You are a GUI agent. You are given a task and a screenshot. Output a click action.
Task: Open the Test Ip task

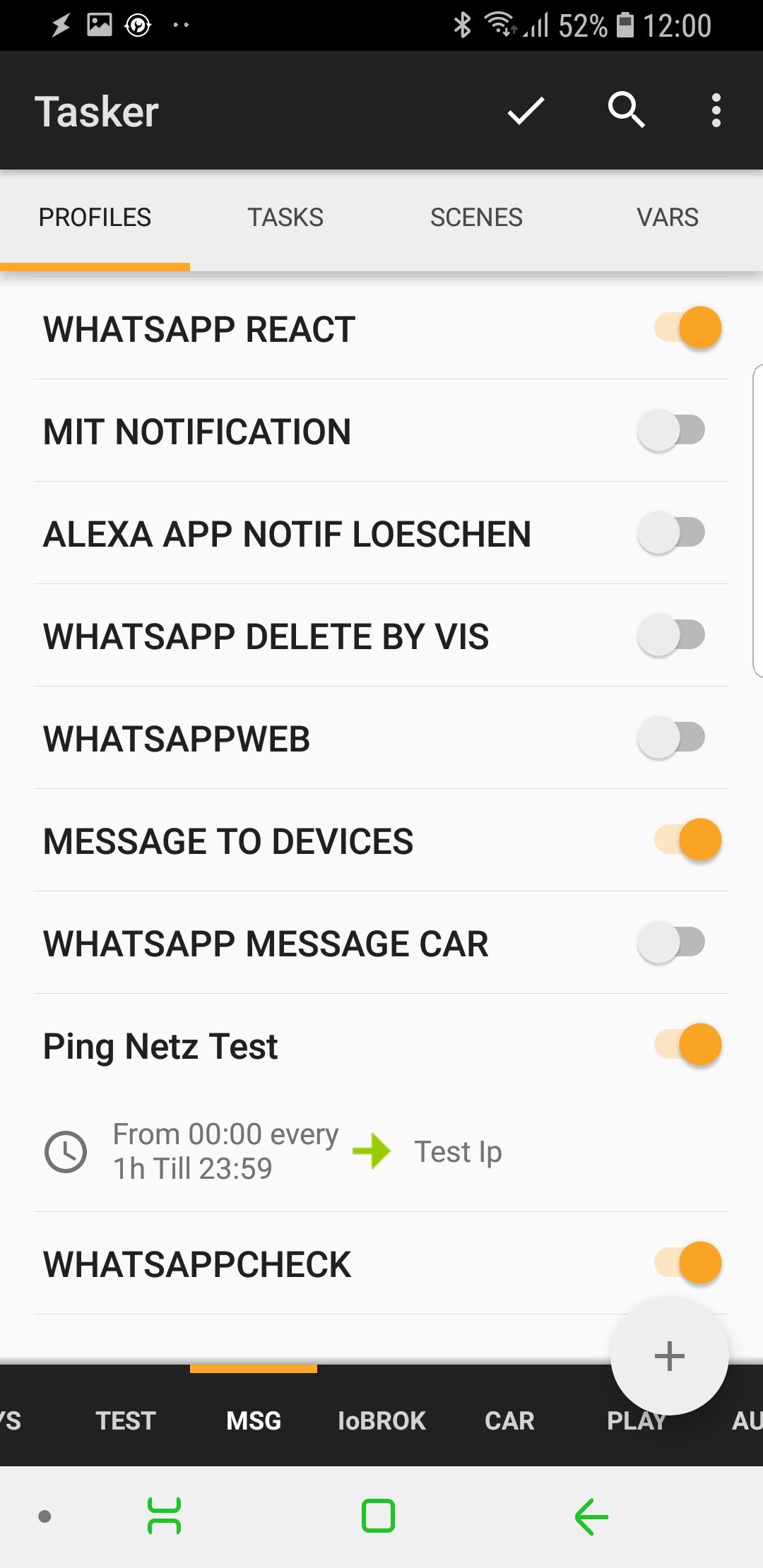[458, 1152]
